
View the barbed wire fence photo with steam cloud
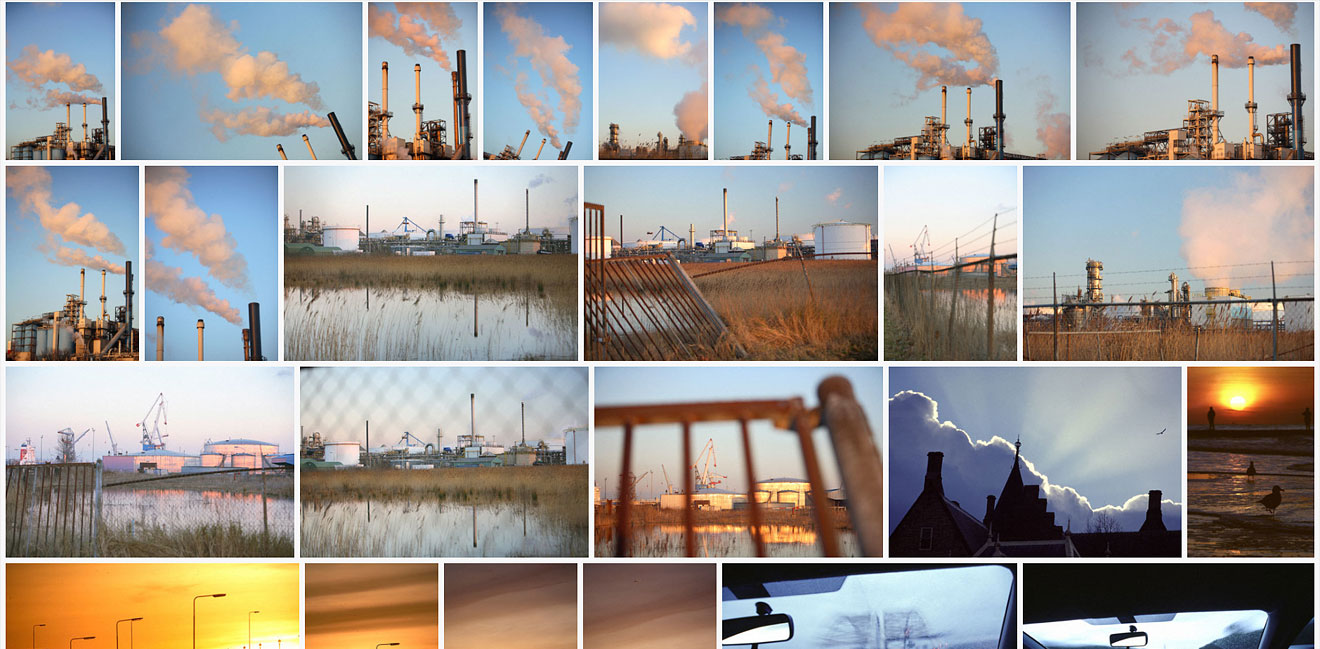[x=1167, y=263]
